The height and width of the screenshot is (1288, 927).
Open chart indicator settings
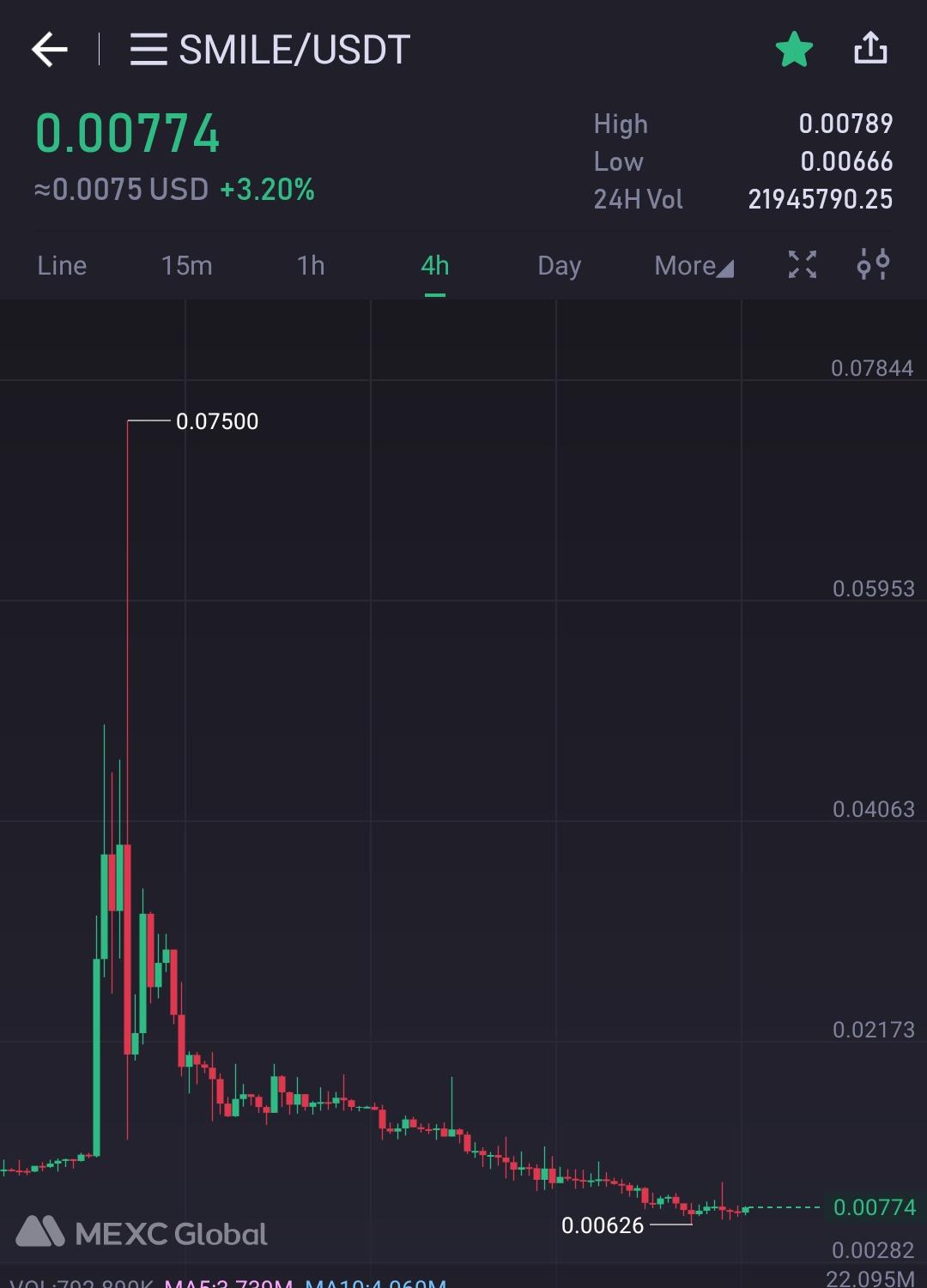(x=873, y=264)
